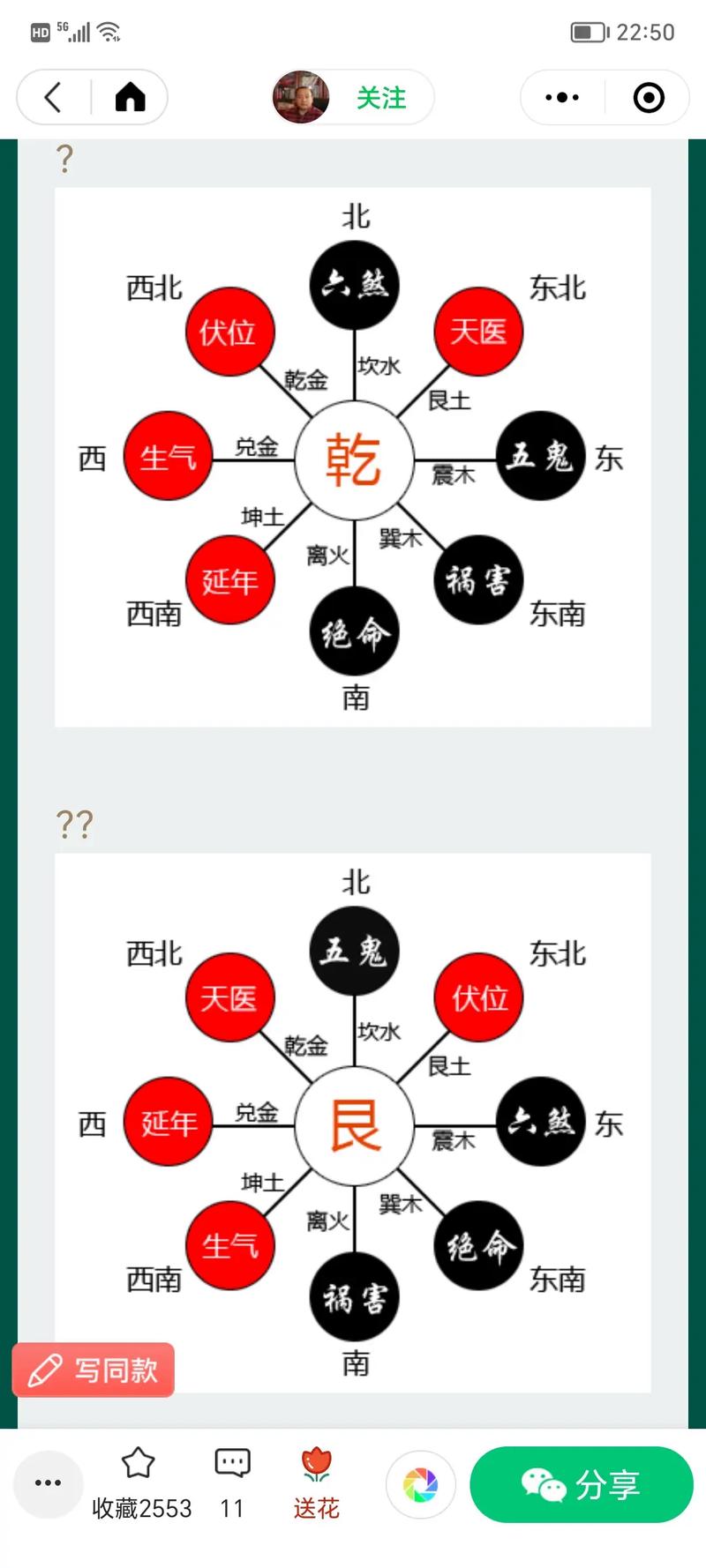Add this post to 收藏 favorites
The height and width of the screenshot is (1568, 706).
pos(140,1484)
